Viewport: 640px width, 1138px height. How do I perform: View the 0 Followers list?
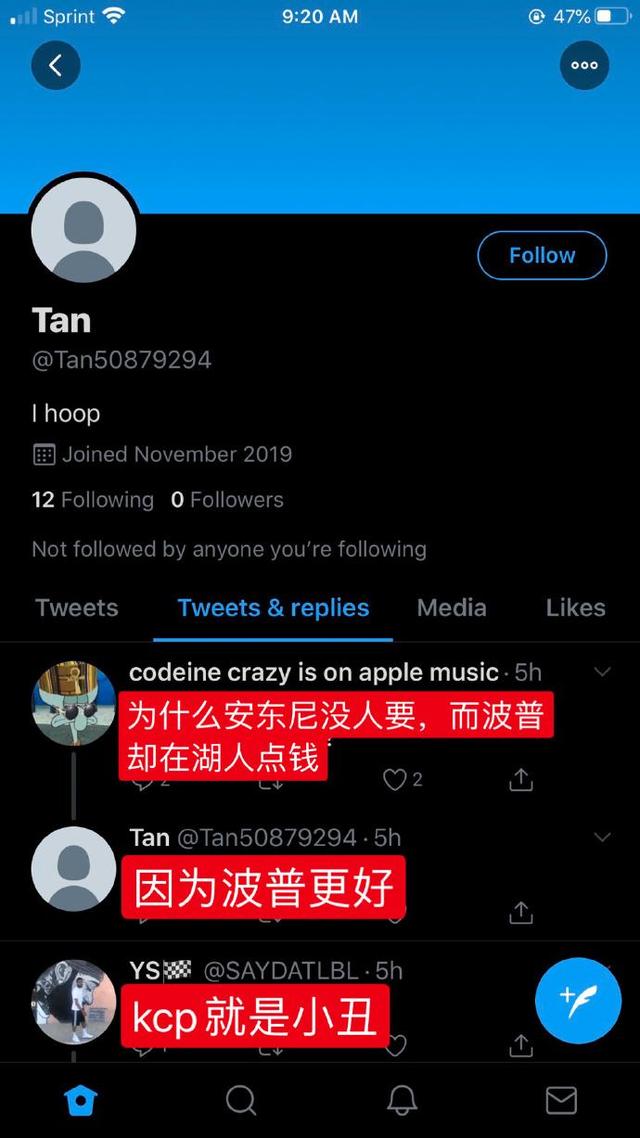[x=227, y=500]
